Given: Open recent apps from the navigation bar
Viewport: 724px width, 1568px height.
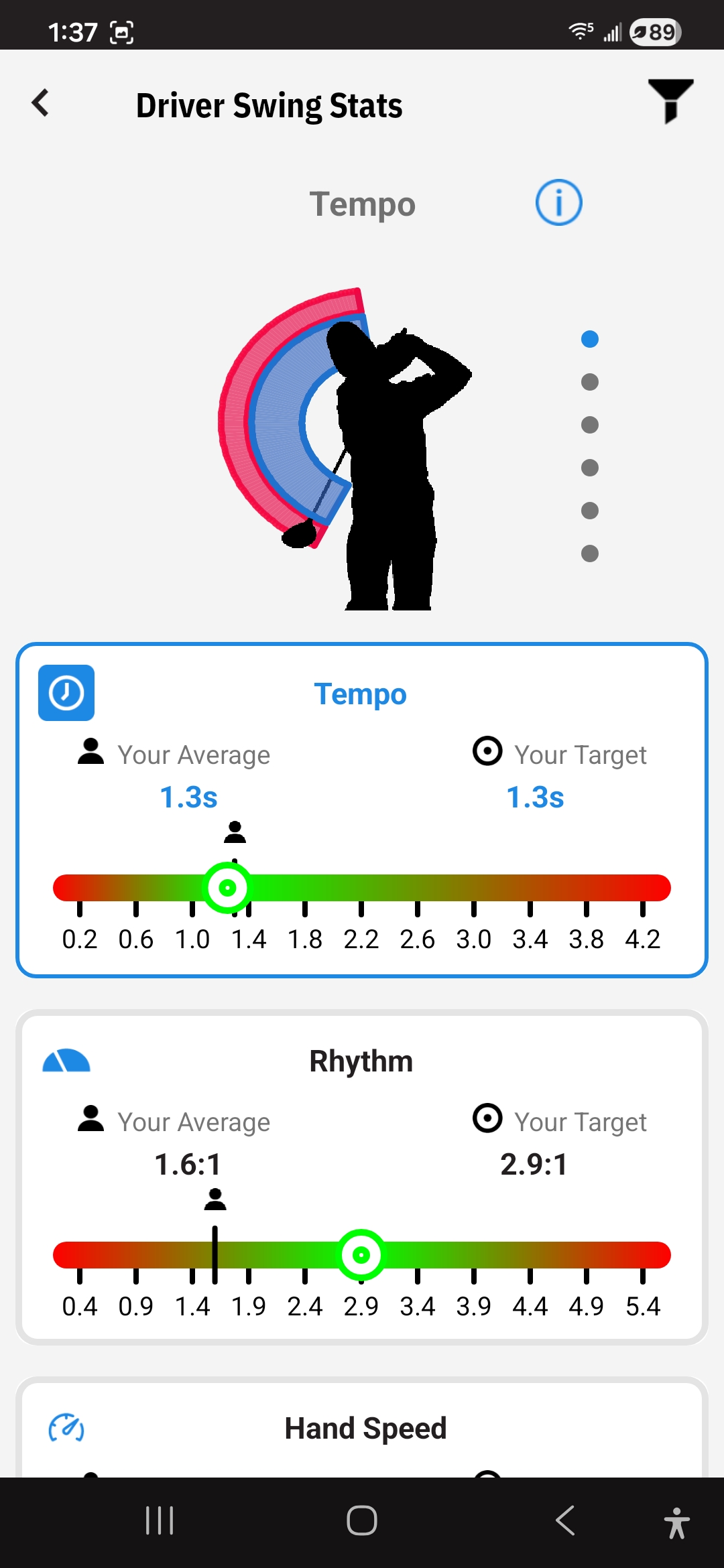Looking at the screenshot, I should (158, 1520).
